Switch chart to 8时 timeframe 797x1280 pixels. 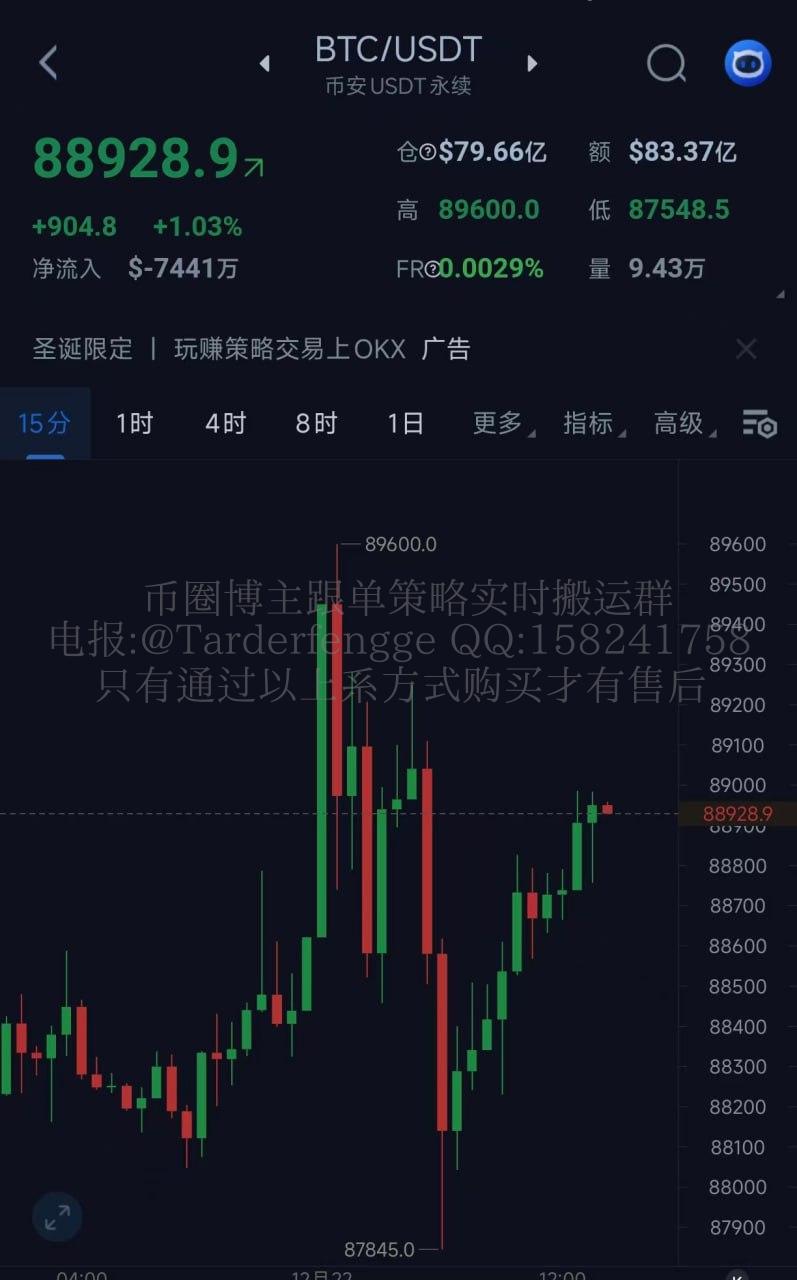[316, 423]
